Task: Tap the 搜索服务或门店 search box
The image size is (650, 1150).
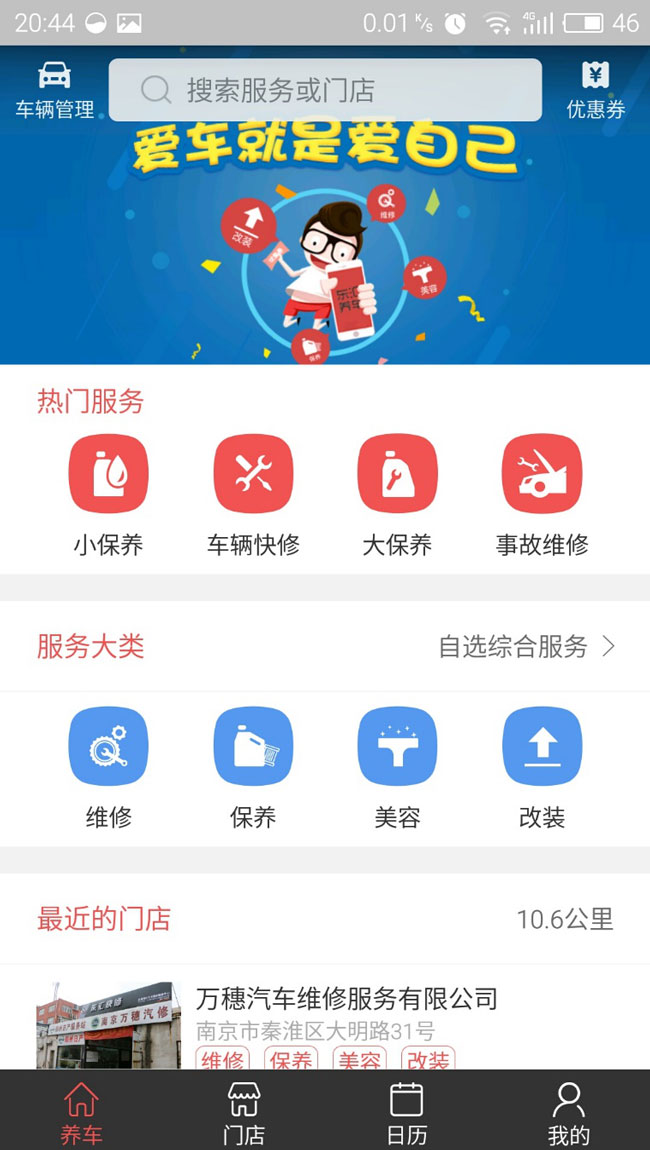Action: pyautogui.click(x=325, y=90)
